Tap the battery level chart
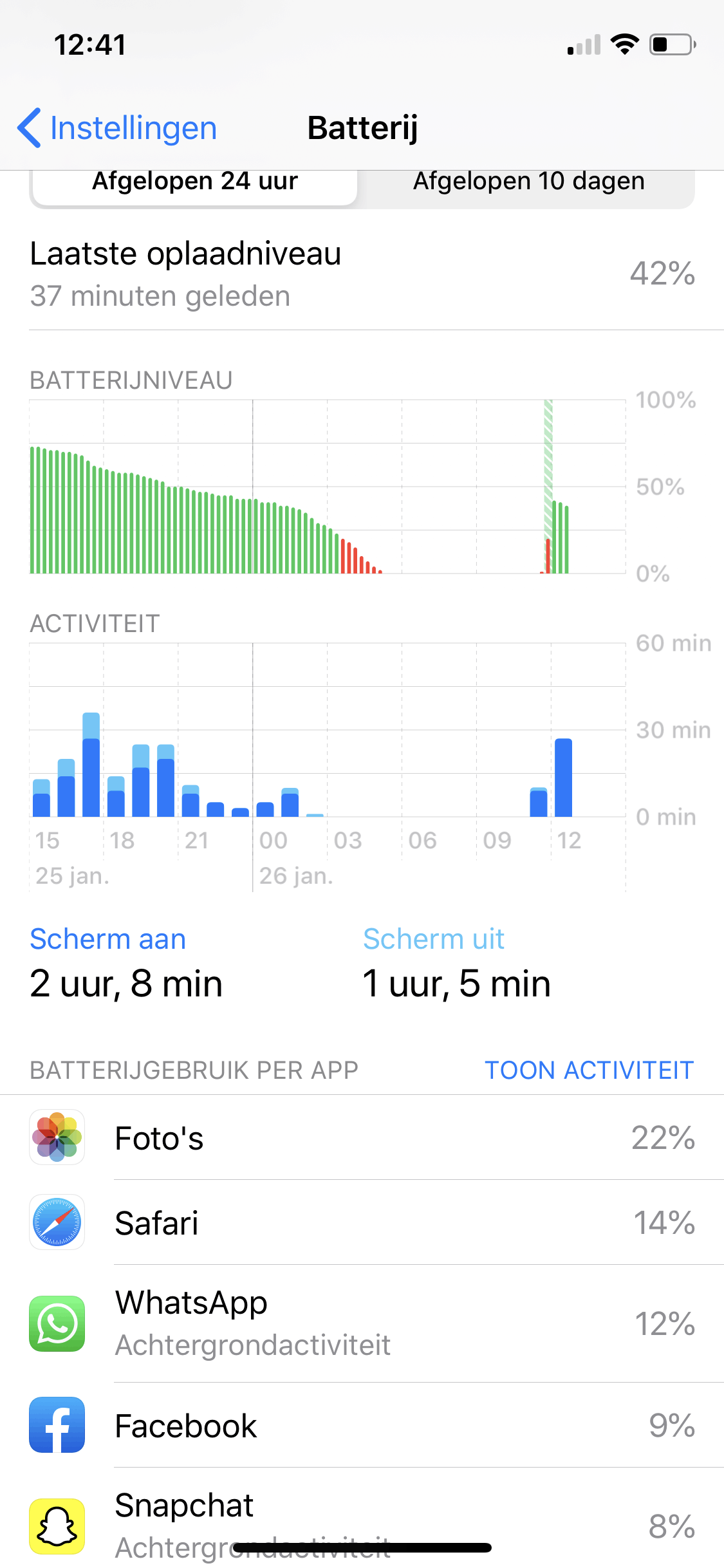The width and height of the screenshot is (724, 1568). pos(327,487)
